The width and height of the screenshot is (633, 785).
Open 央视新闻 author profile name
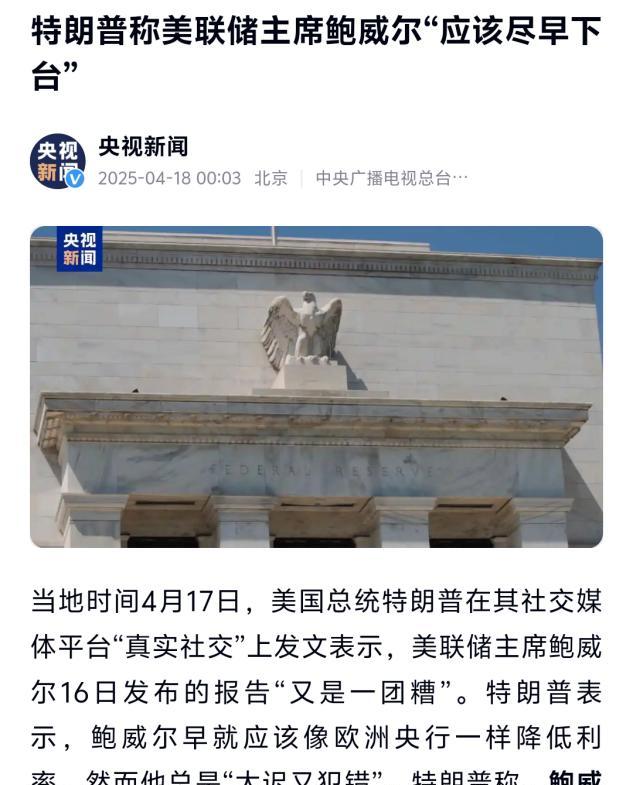143,147
